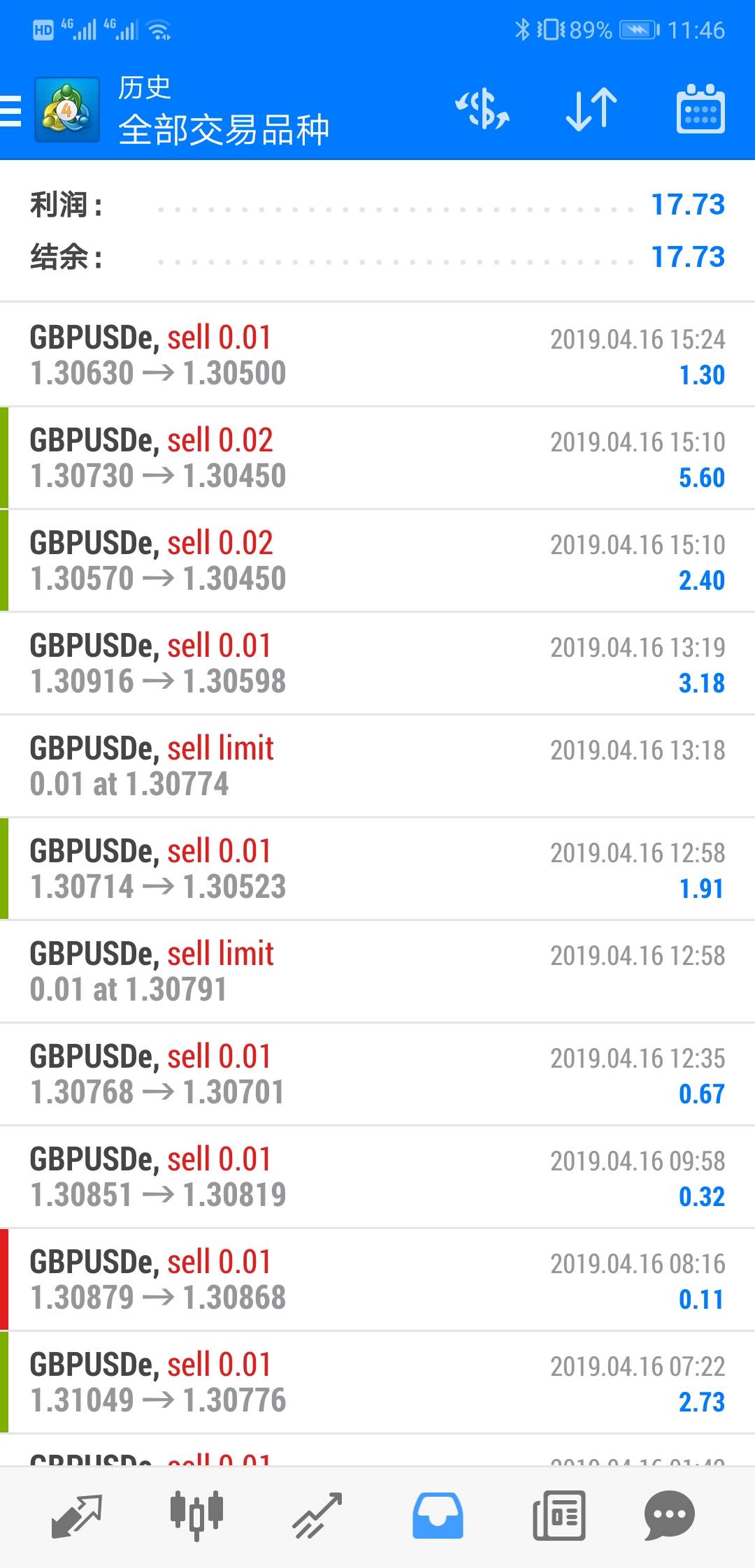Open the symbol filter icon
The image size is (755, 1568).
click(482, 110)
